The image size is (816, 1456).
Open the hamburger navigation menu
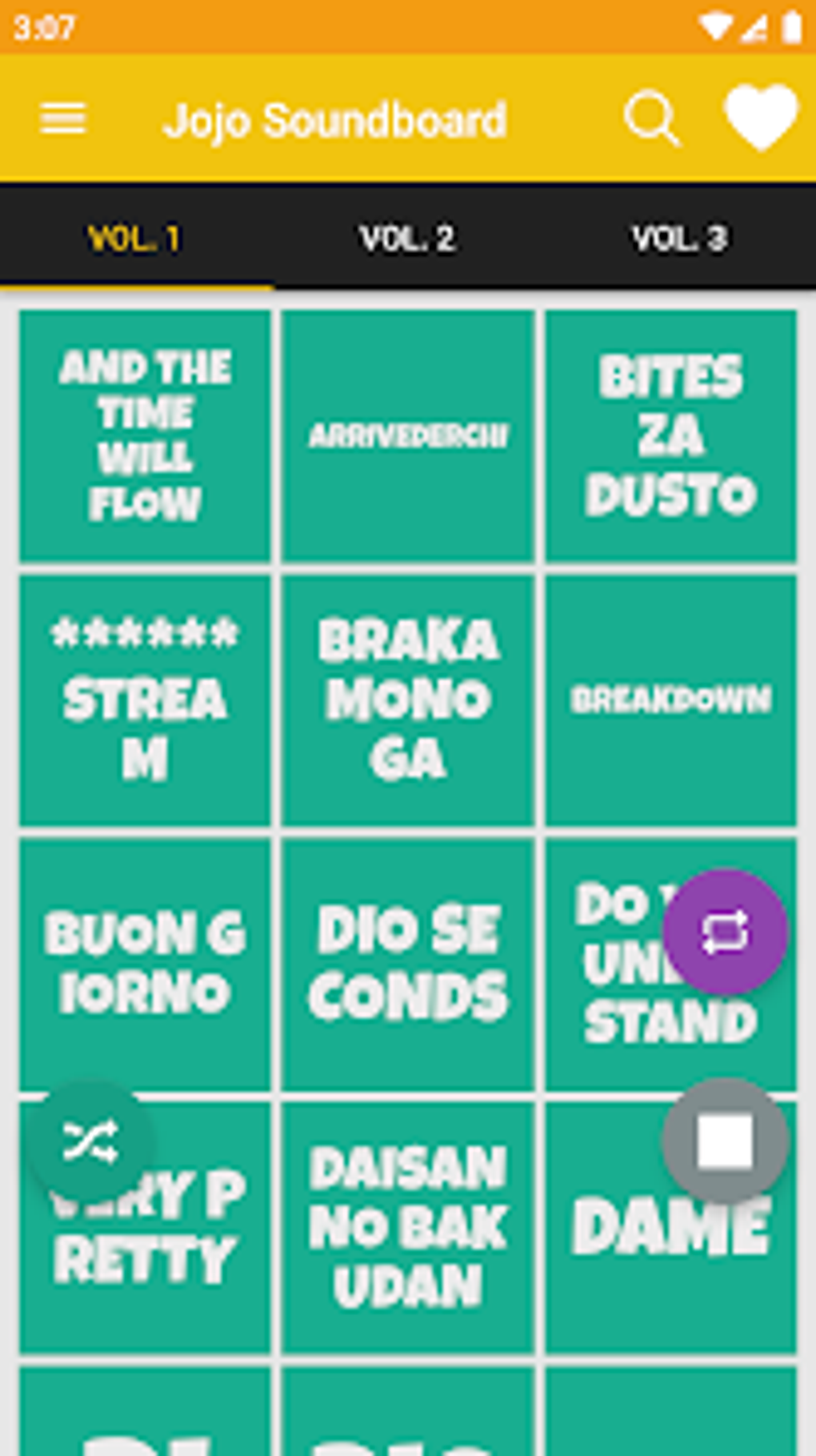pyautogui.click(x=63, y=119)
